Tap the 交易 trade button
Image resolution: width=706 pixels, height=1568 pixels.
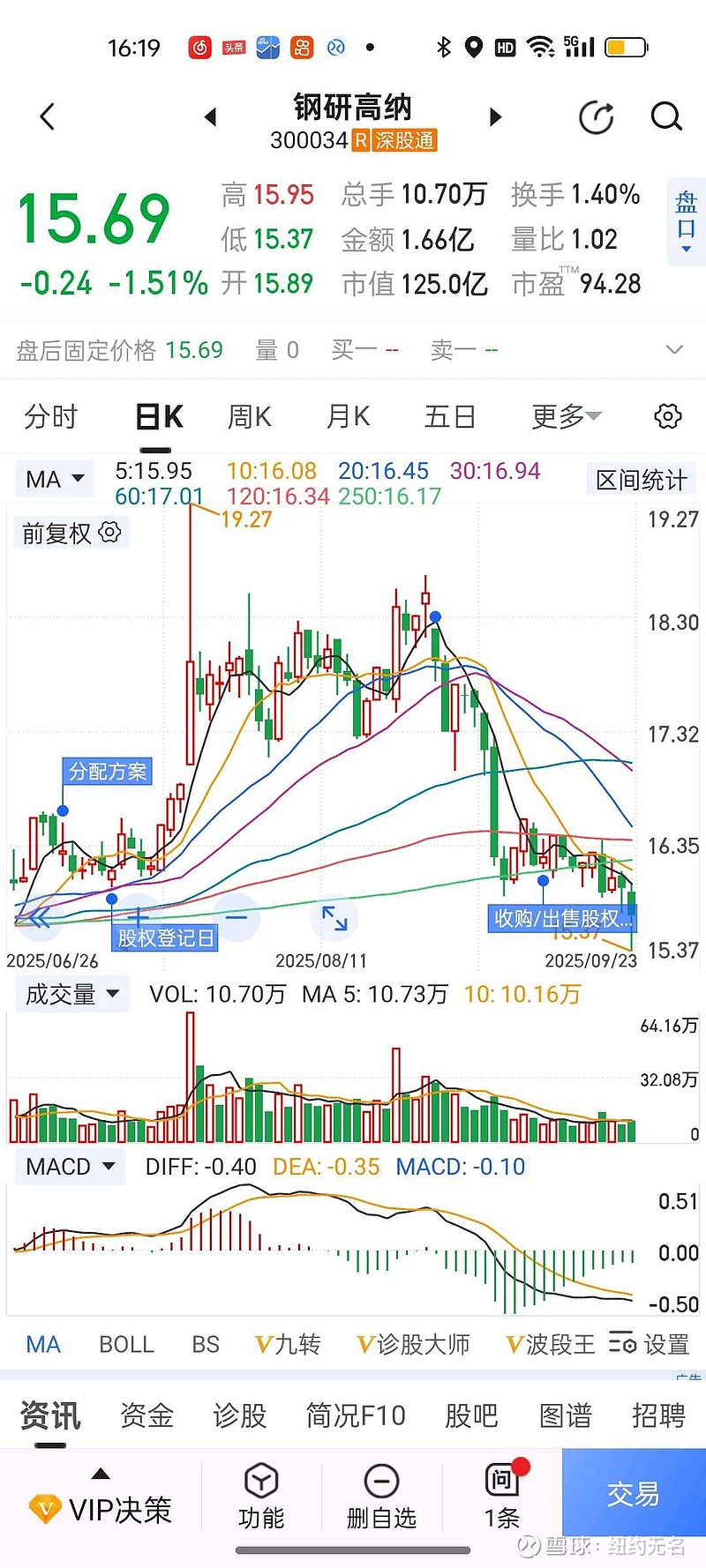634,1492
